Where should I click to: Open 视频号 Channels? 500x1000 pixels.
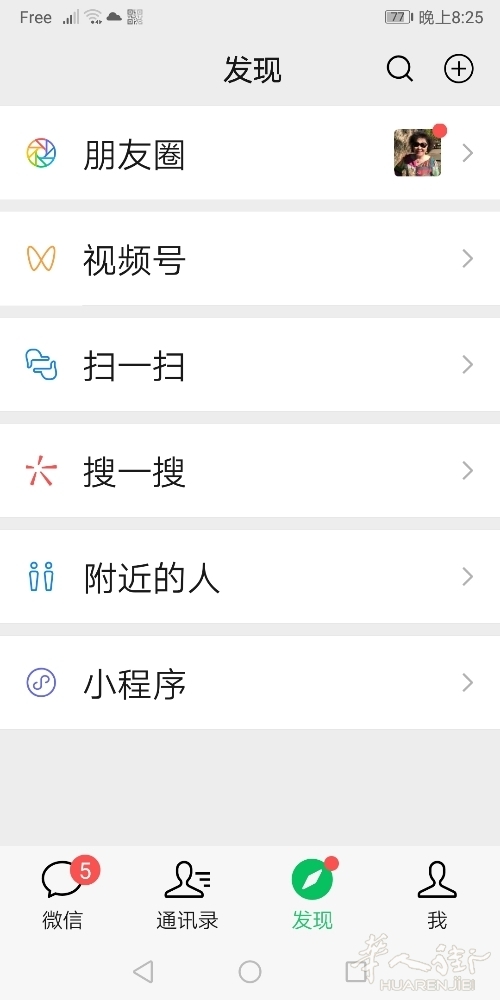pos(250,259)
